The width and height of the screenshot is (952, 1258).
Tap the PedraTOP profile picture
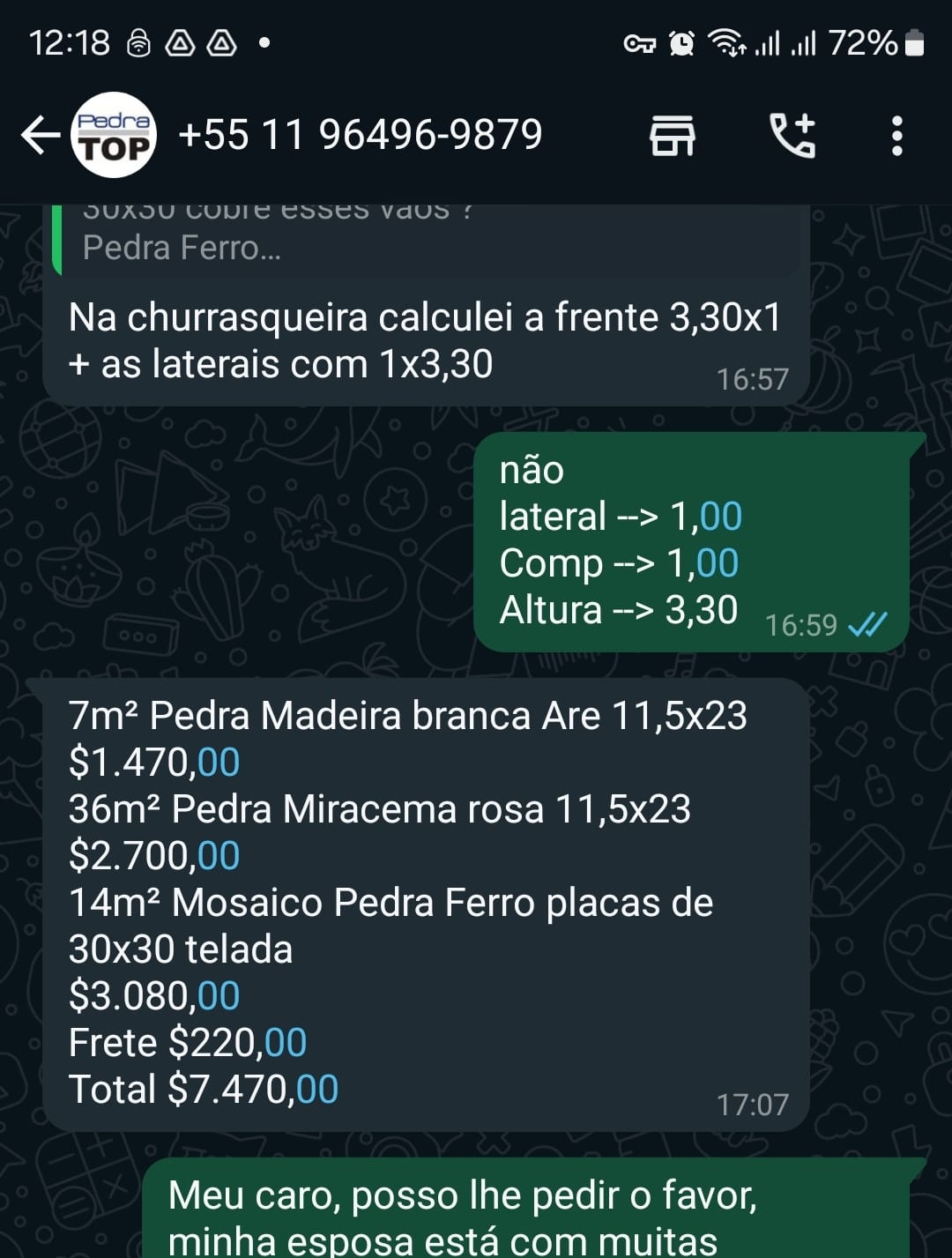coord(113,136)
